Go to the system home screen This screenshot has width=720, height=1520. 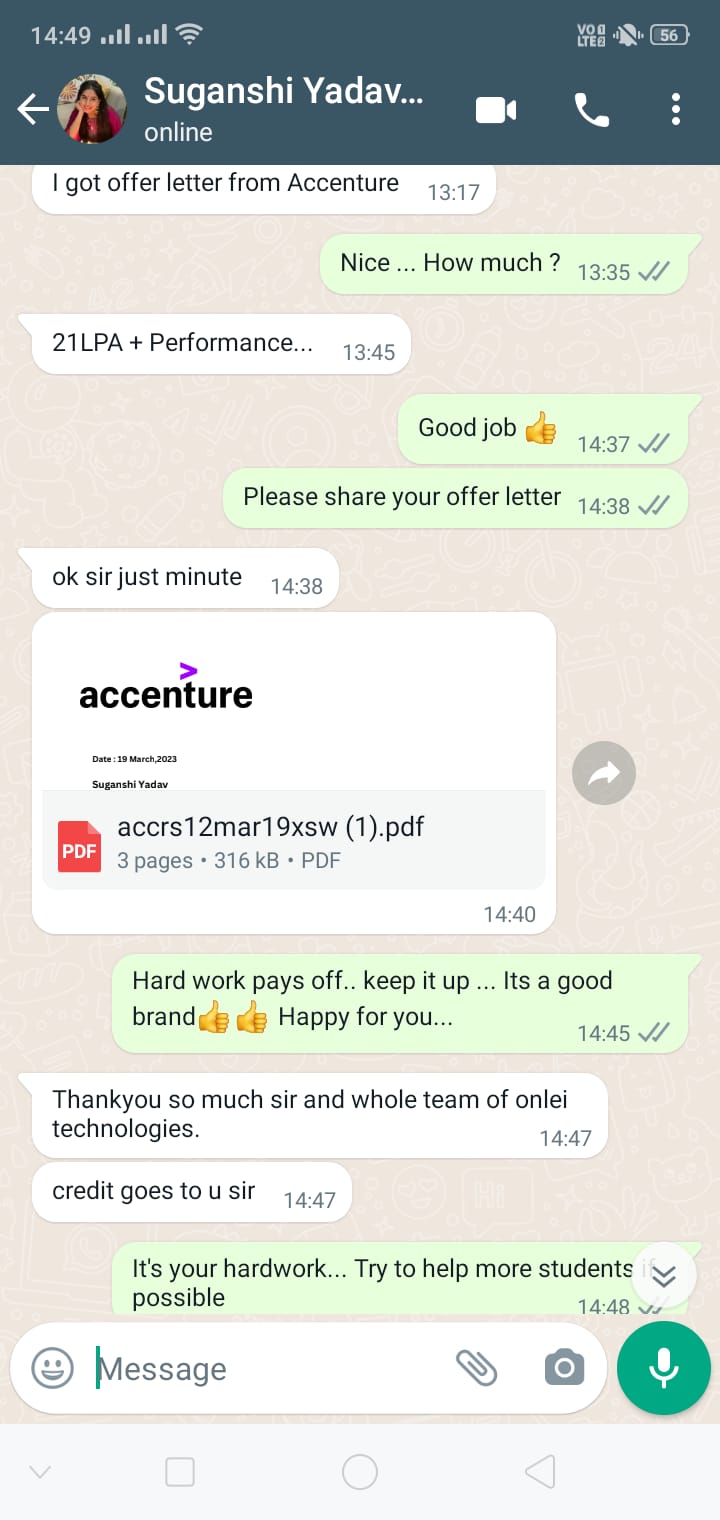point(360,1472)
